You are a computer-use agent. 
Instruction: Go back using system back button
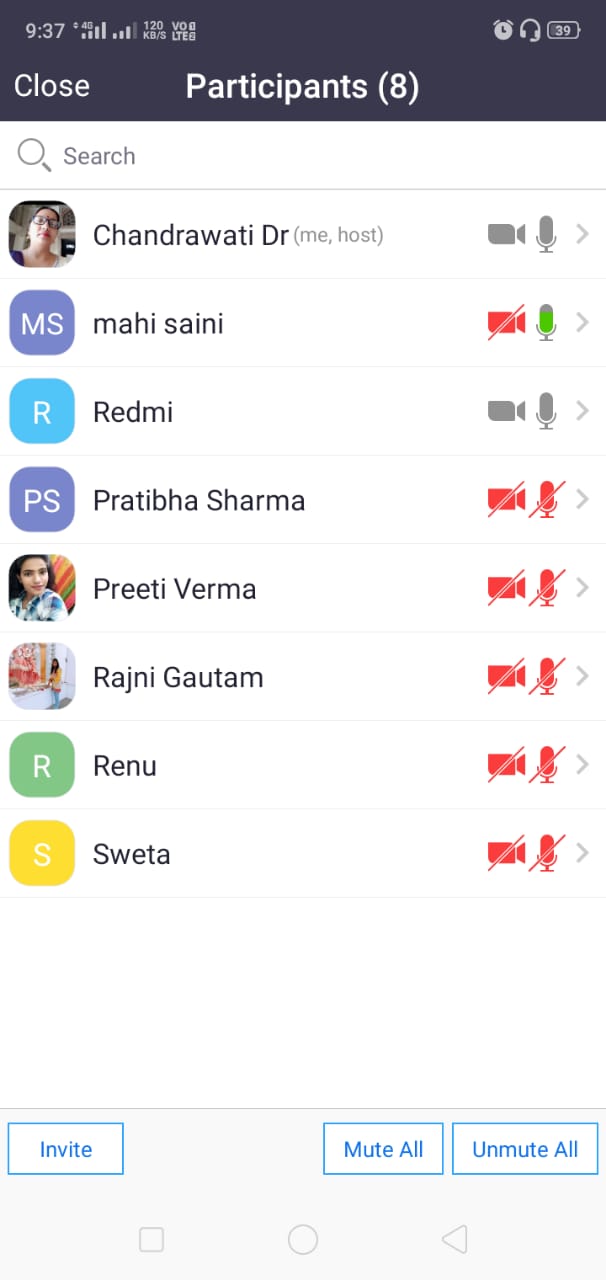[x=454, y=1240]
